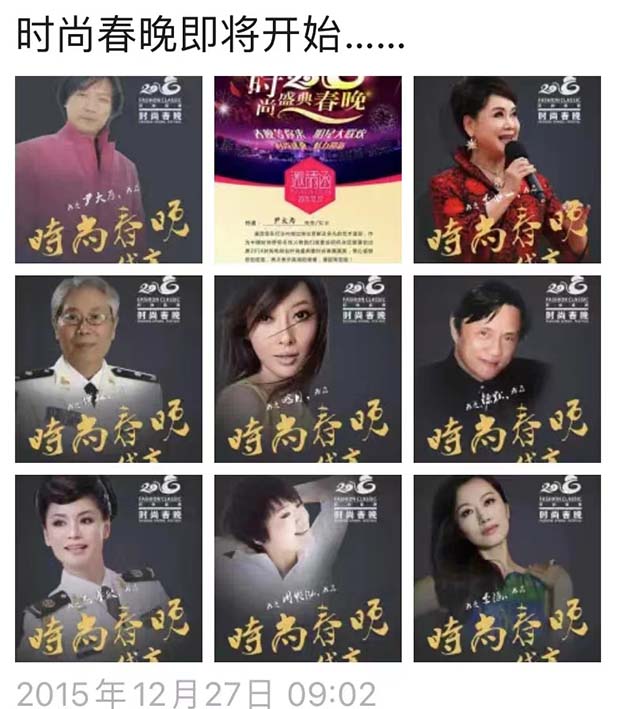The width and height of the screenshot is (620, 709).
Task: Open the photo of man in pink jacket
Action: (x=108, y=169)
